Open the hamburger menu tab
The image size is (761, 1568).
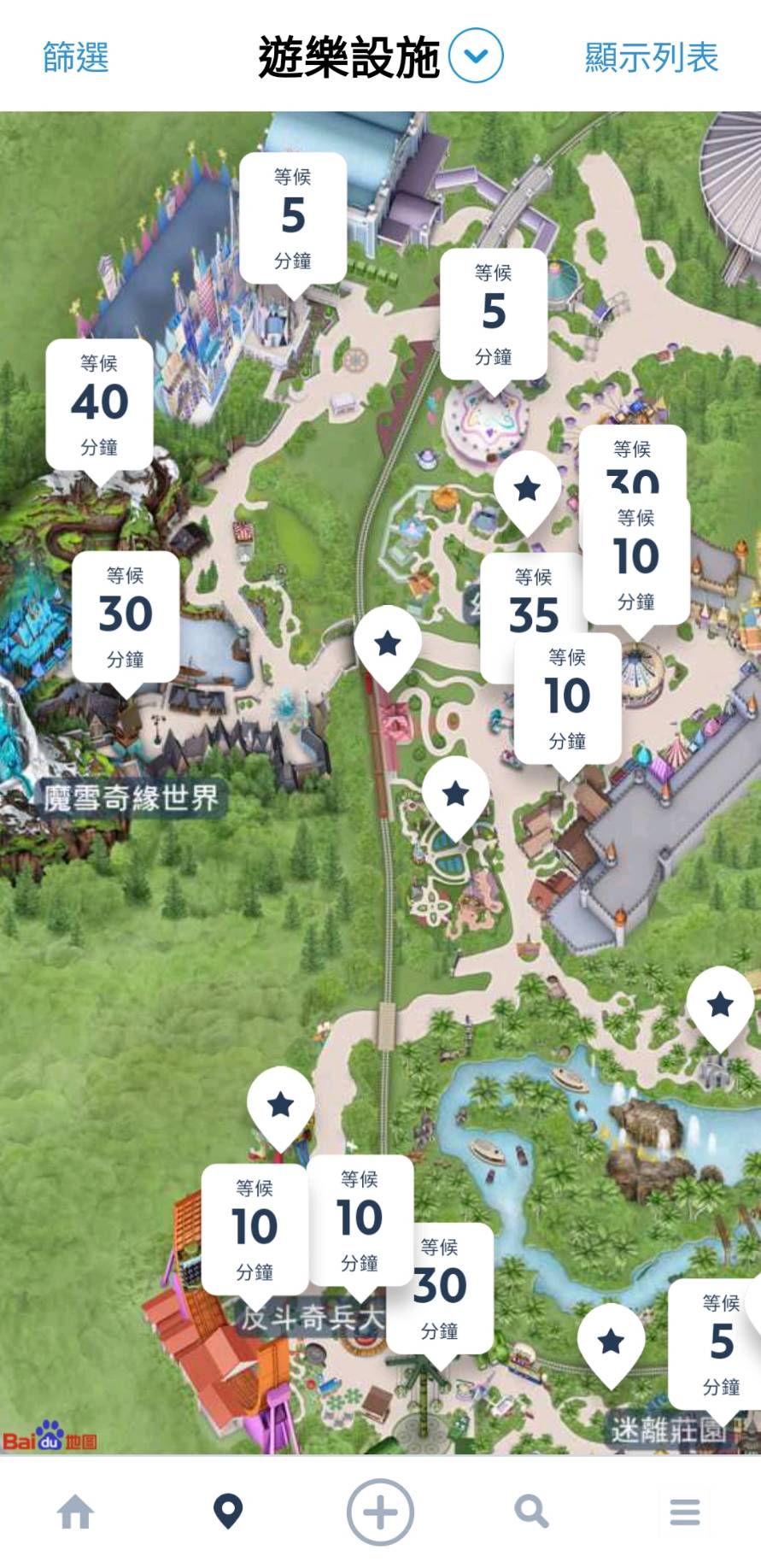click(x=685, y=1512)
